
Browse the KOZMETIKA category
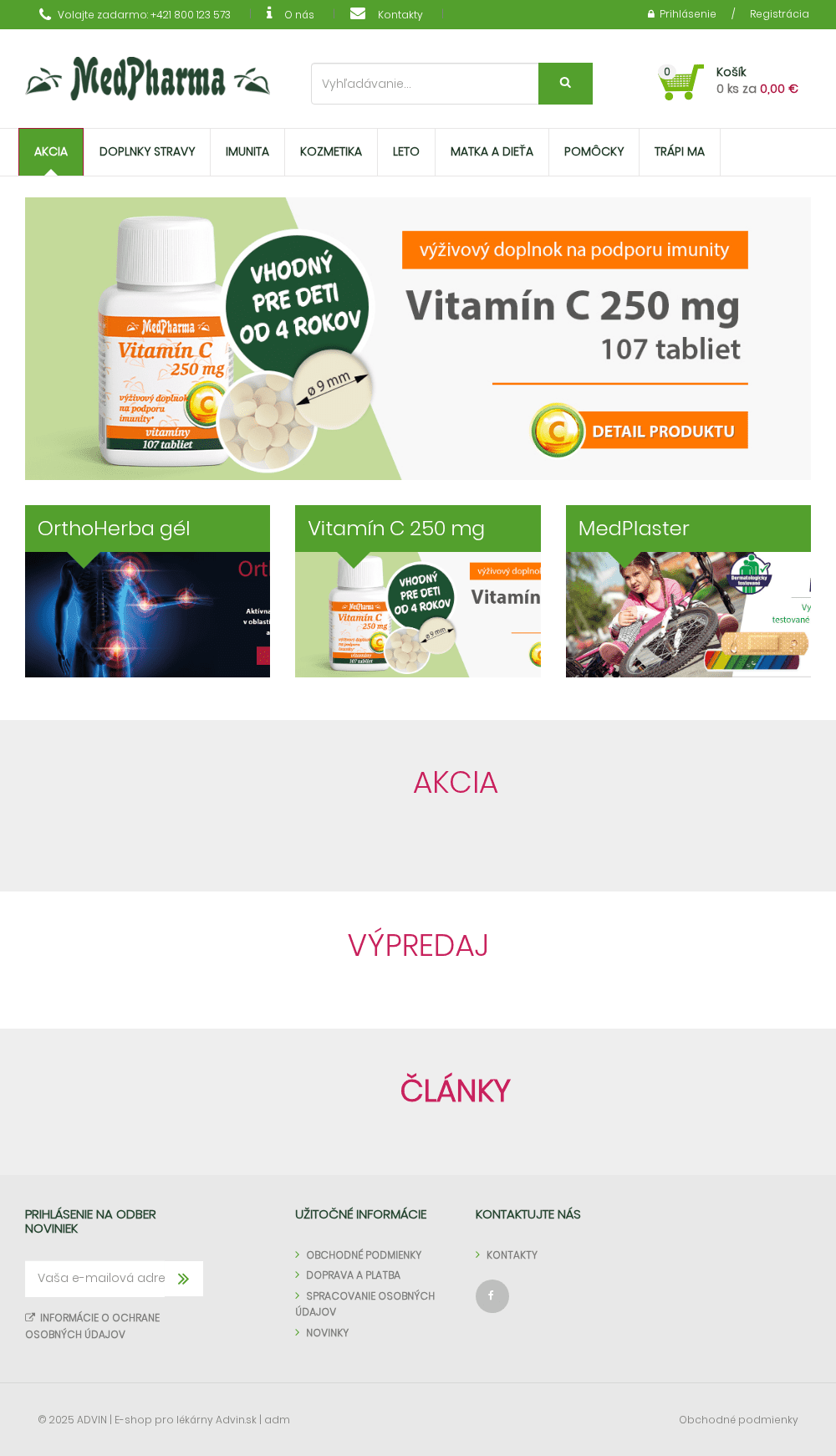331,152
